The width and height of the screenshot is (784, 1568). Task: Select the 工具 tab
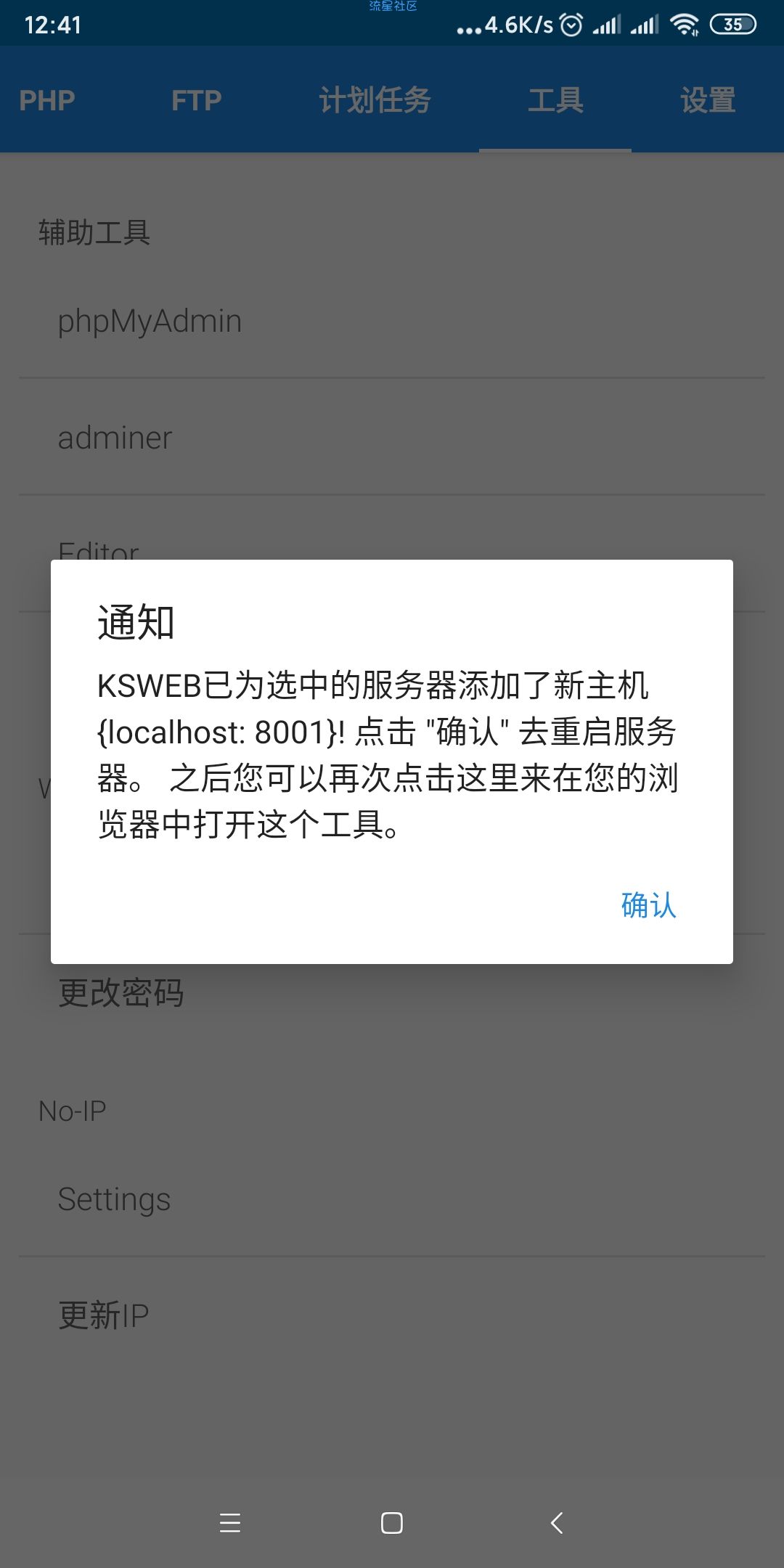(x=555, y=100)
